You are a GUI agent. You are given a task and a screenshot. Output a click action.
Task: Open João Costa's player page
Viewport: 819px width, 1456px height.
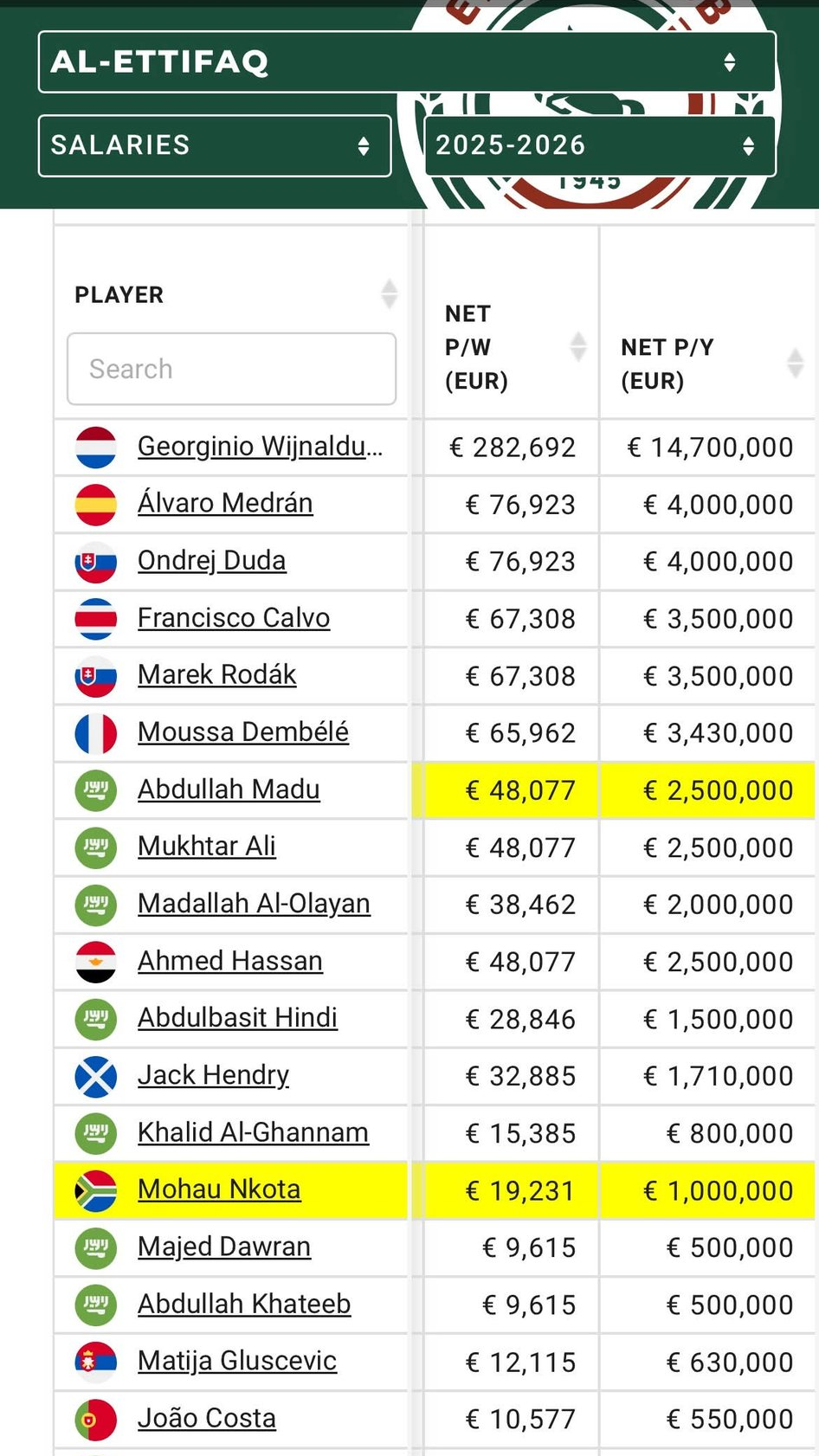[206, 1419]
